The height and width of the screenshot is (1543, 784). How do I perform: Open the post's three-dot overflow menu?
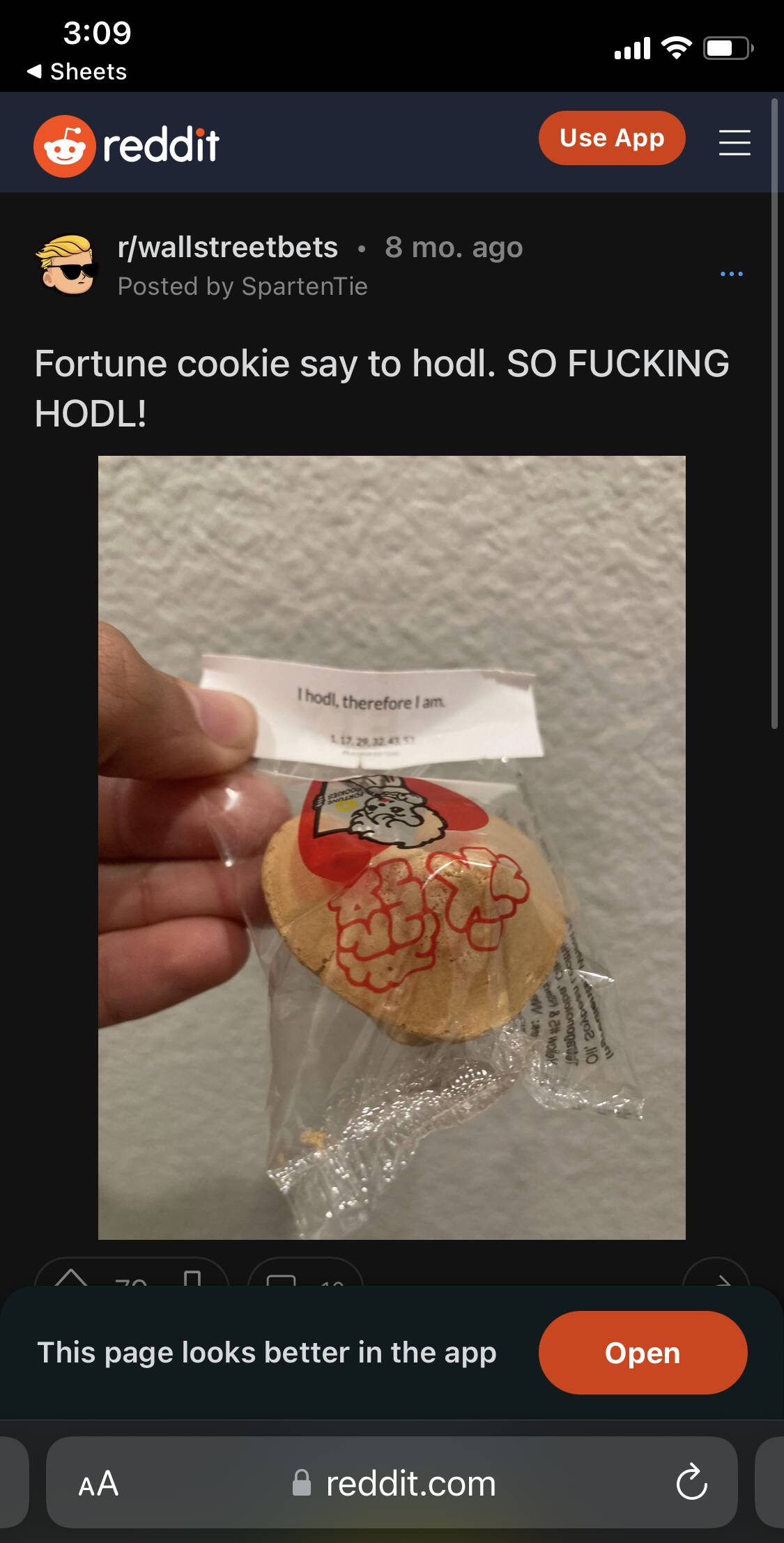[x=731, y=274]
